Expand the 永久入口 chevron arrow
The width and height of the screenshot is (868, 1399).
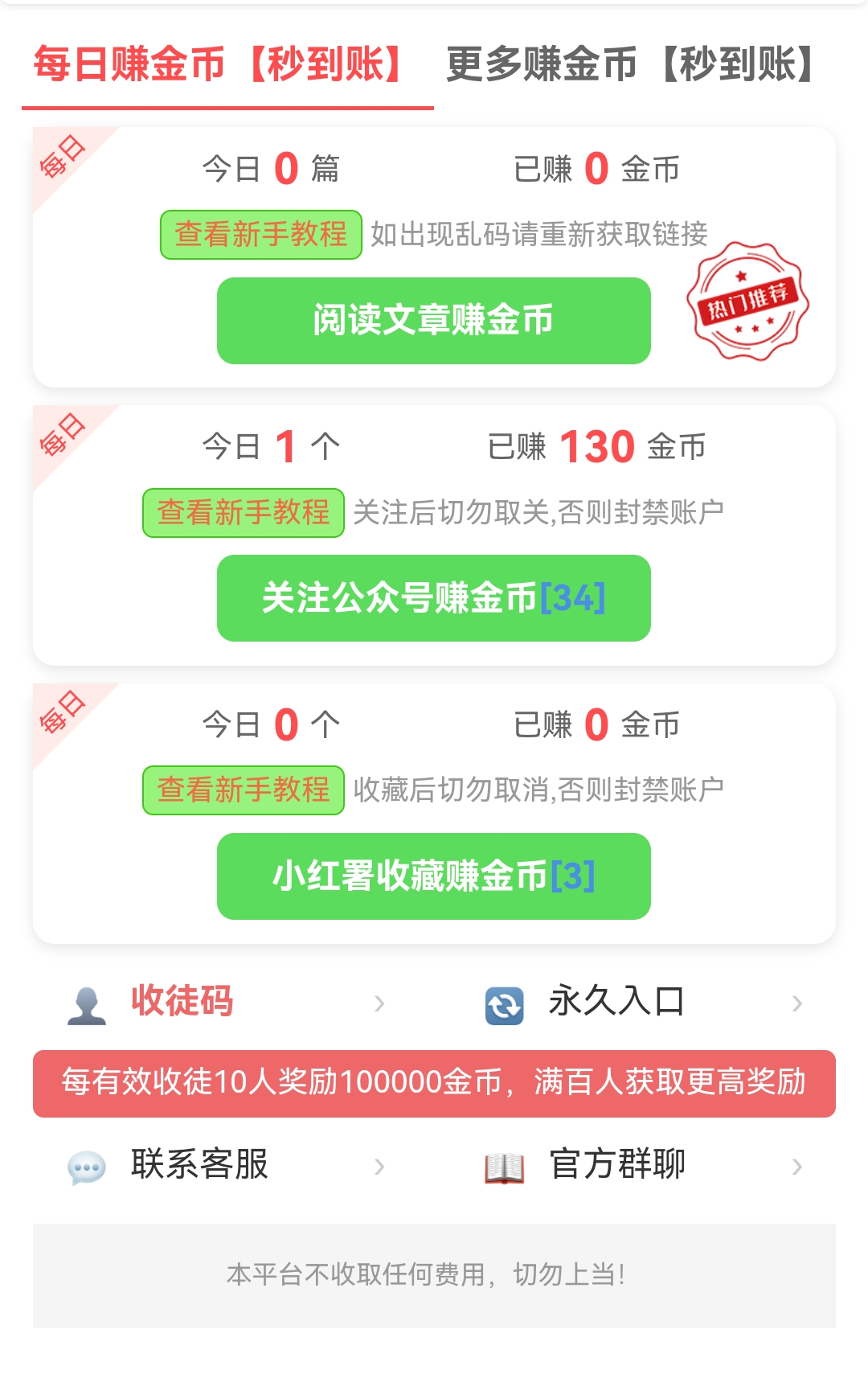click(x=796, y=1003)
